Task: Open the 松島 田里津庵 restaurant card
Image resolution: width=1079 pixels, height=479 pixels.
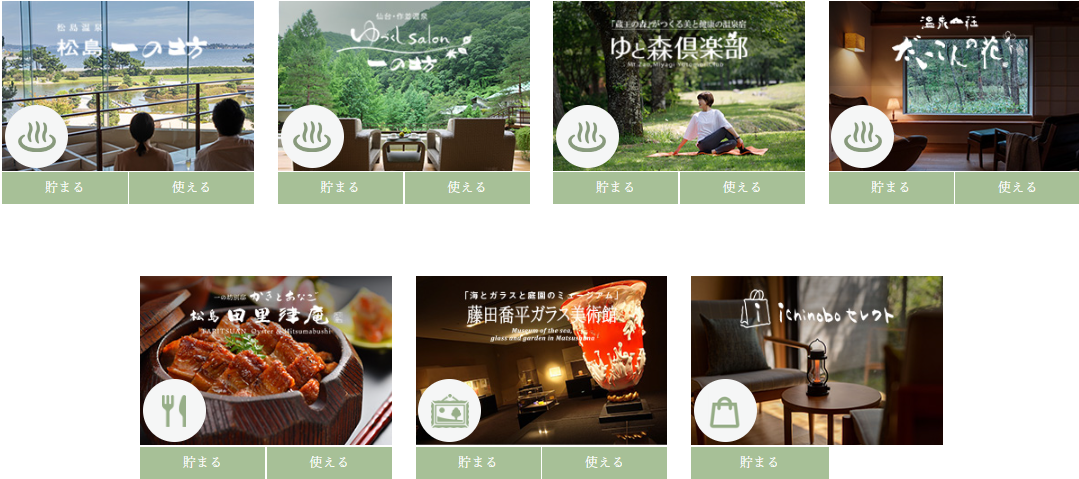Action: (x=265, y=360)
